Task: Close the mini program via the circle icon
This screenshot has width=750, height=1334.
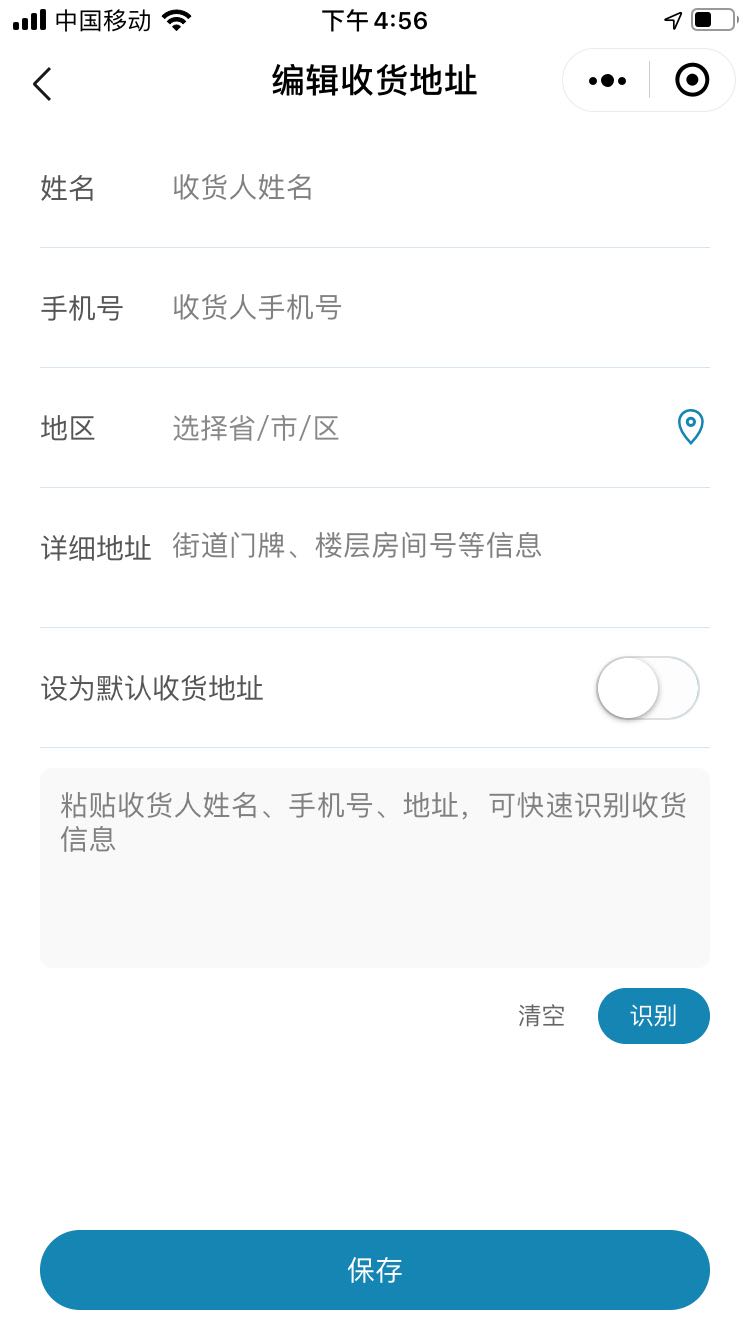Action: [692, 80]
